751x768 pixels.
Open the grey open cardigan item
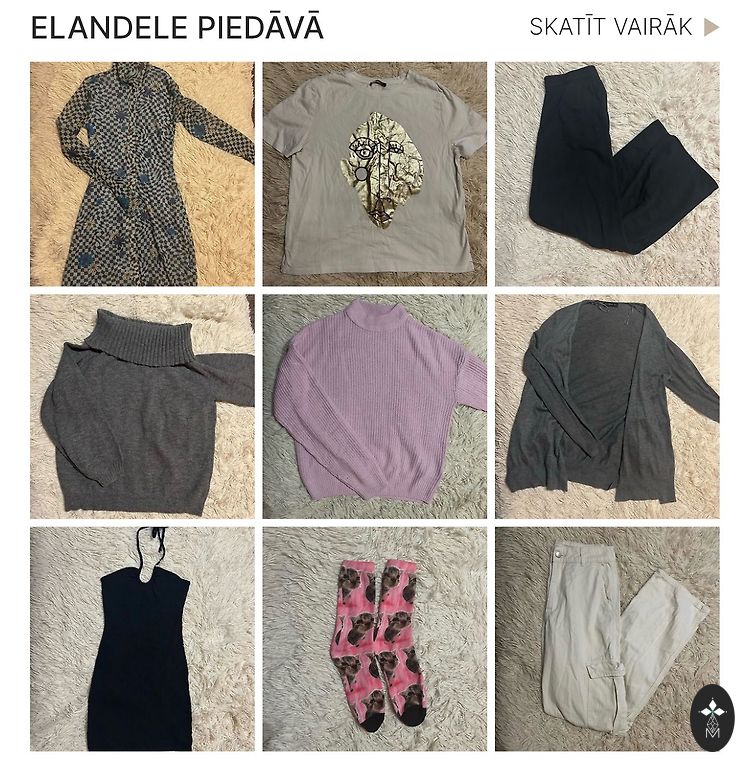(x=607, y=406)
